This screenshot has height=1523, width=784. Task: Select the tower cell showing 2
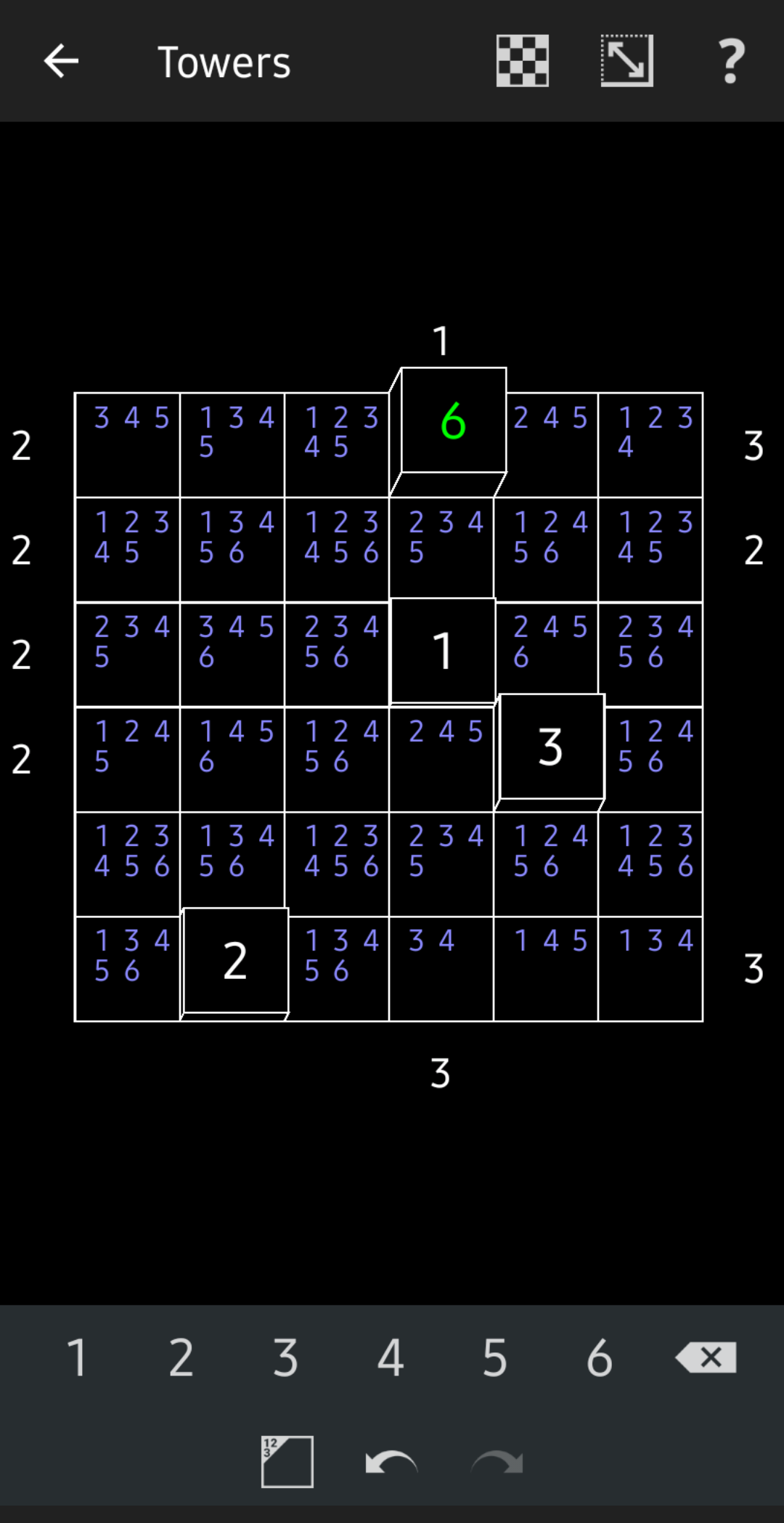[x=235, y=960]
